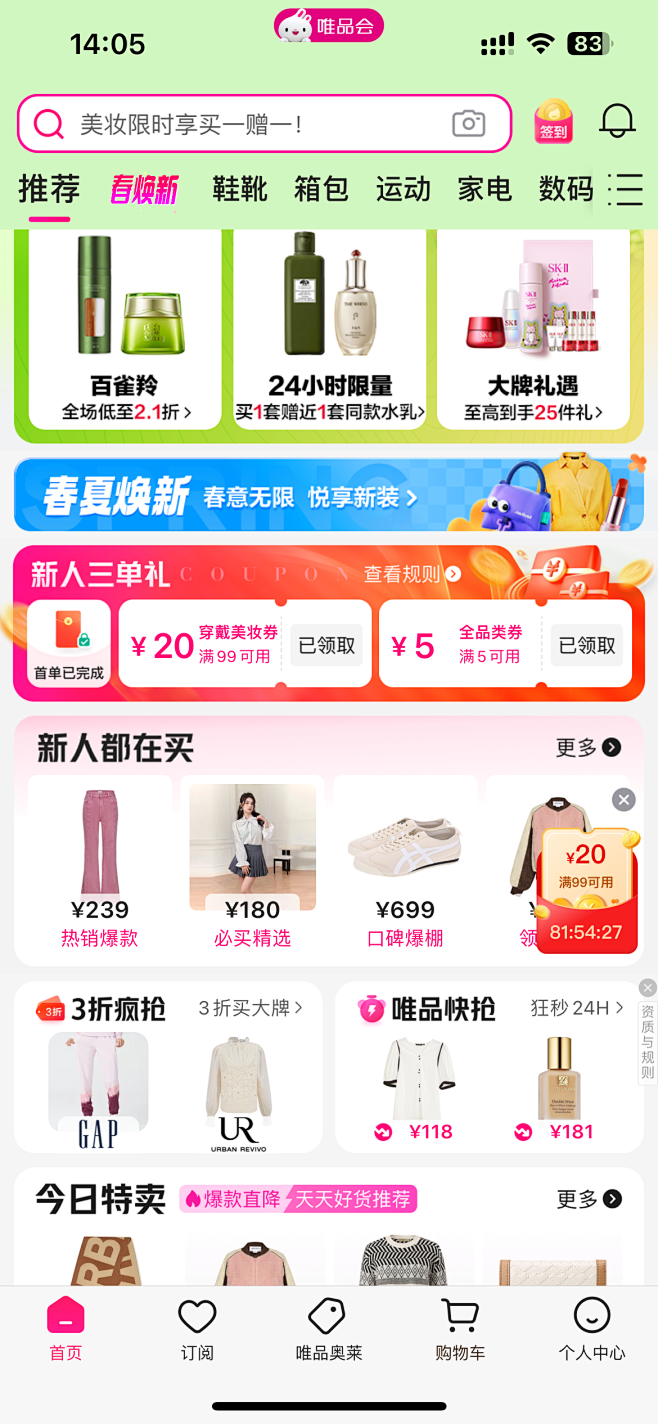Open the notifications bell

617,122
